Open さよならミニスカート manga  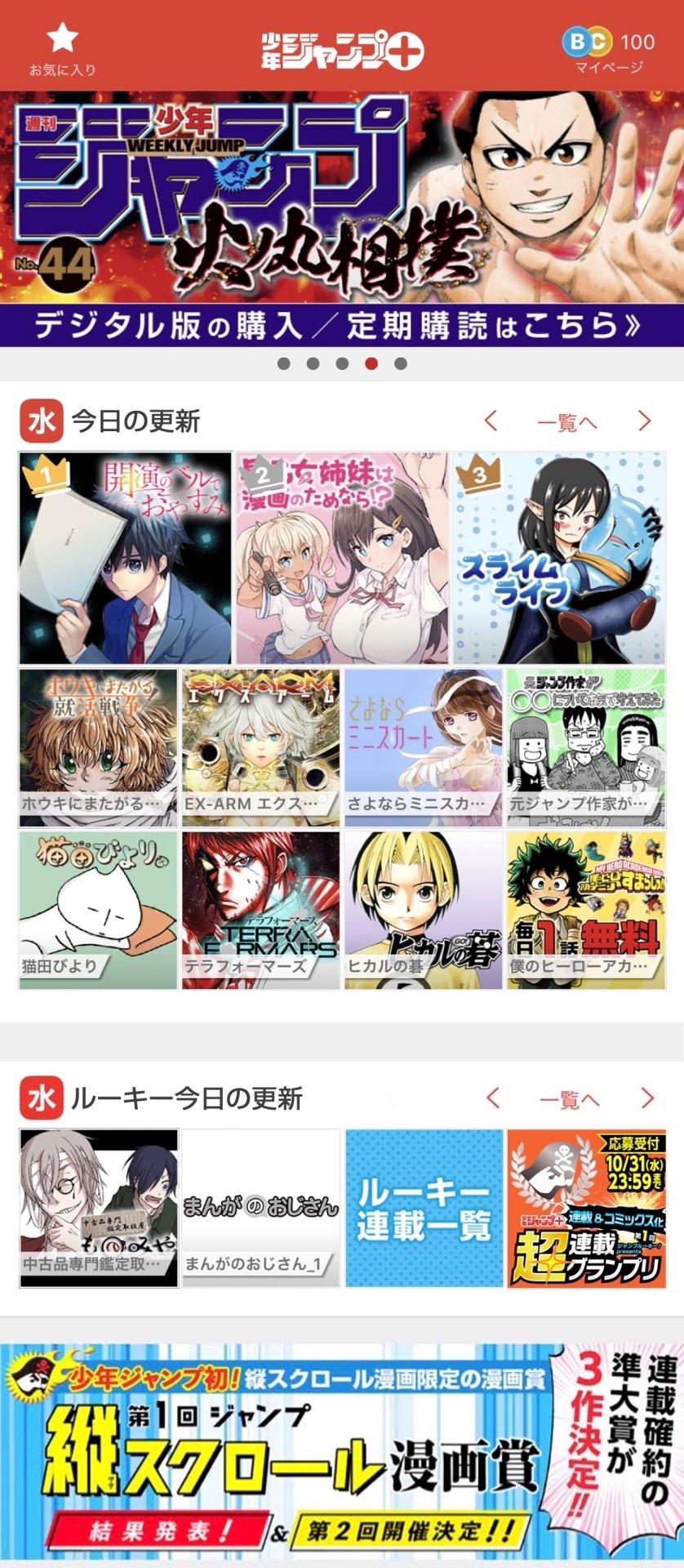pyautogui.click(x=423, y=747)
